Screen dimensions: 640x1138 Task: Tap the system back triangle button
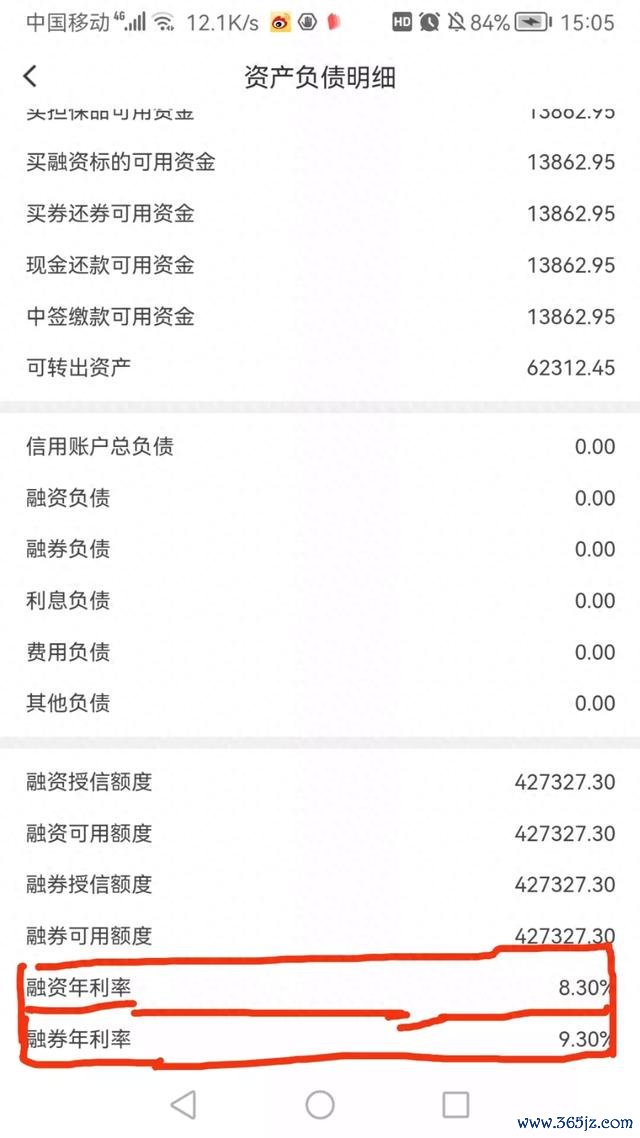click(184, 1104)
